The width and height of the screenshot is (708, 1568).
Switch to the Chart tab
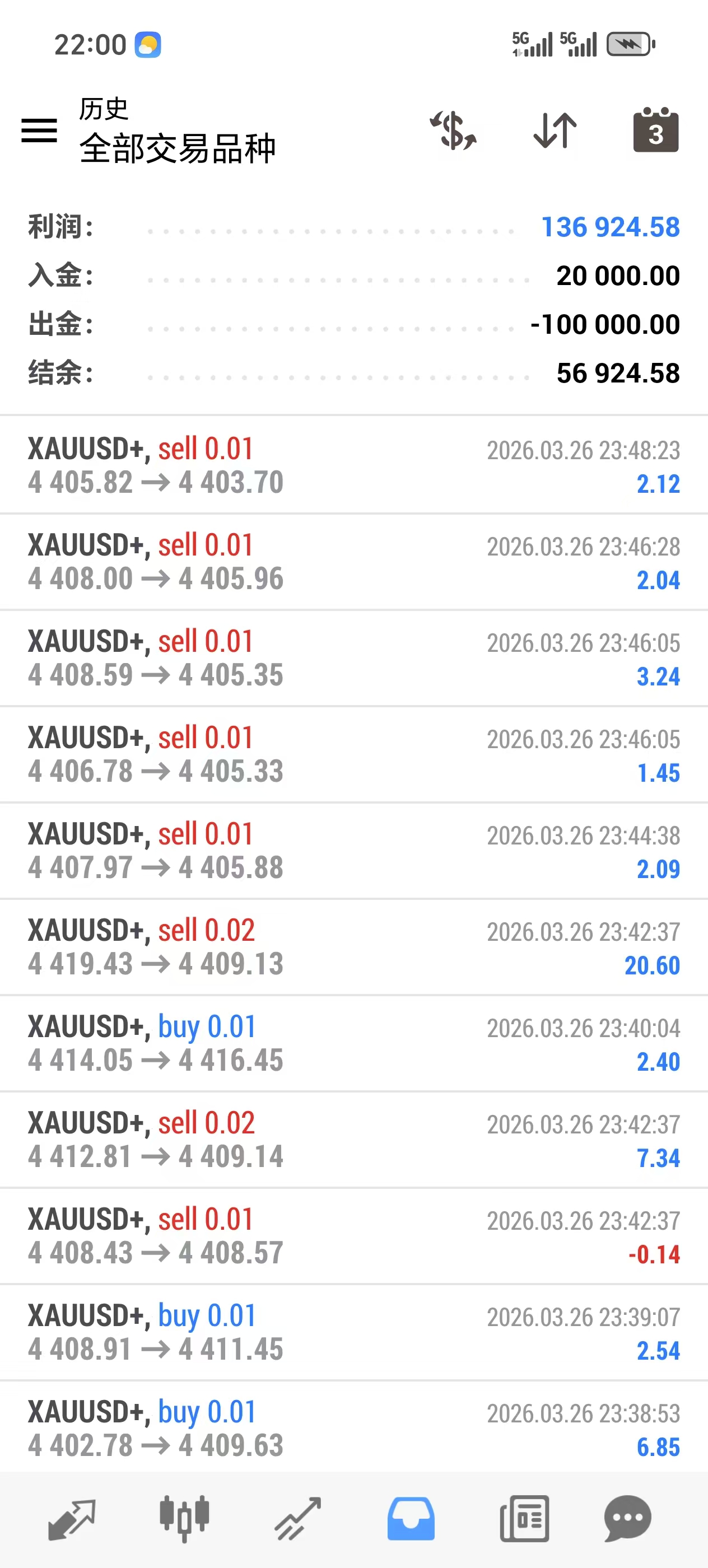click(184, 1519)
